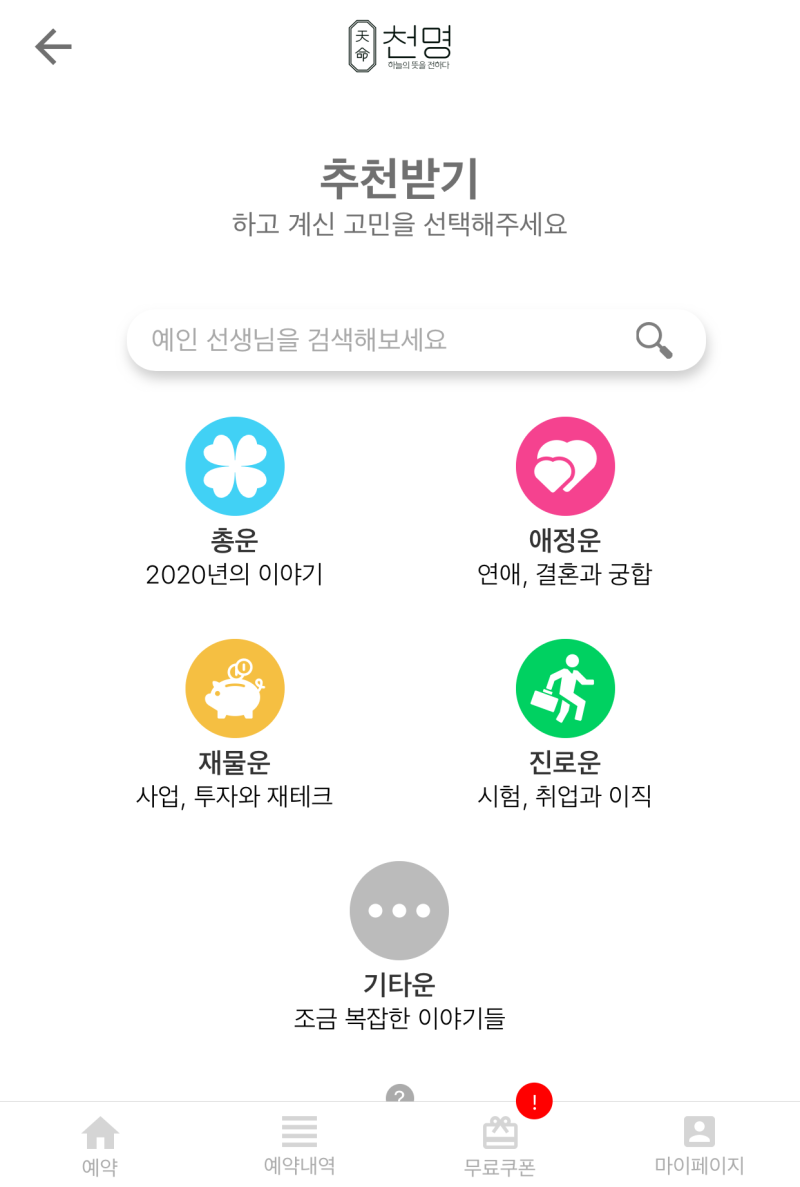Open the 예약내역 tab
This screenshot has width=800, height=1187.
300,1145
